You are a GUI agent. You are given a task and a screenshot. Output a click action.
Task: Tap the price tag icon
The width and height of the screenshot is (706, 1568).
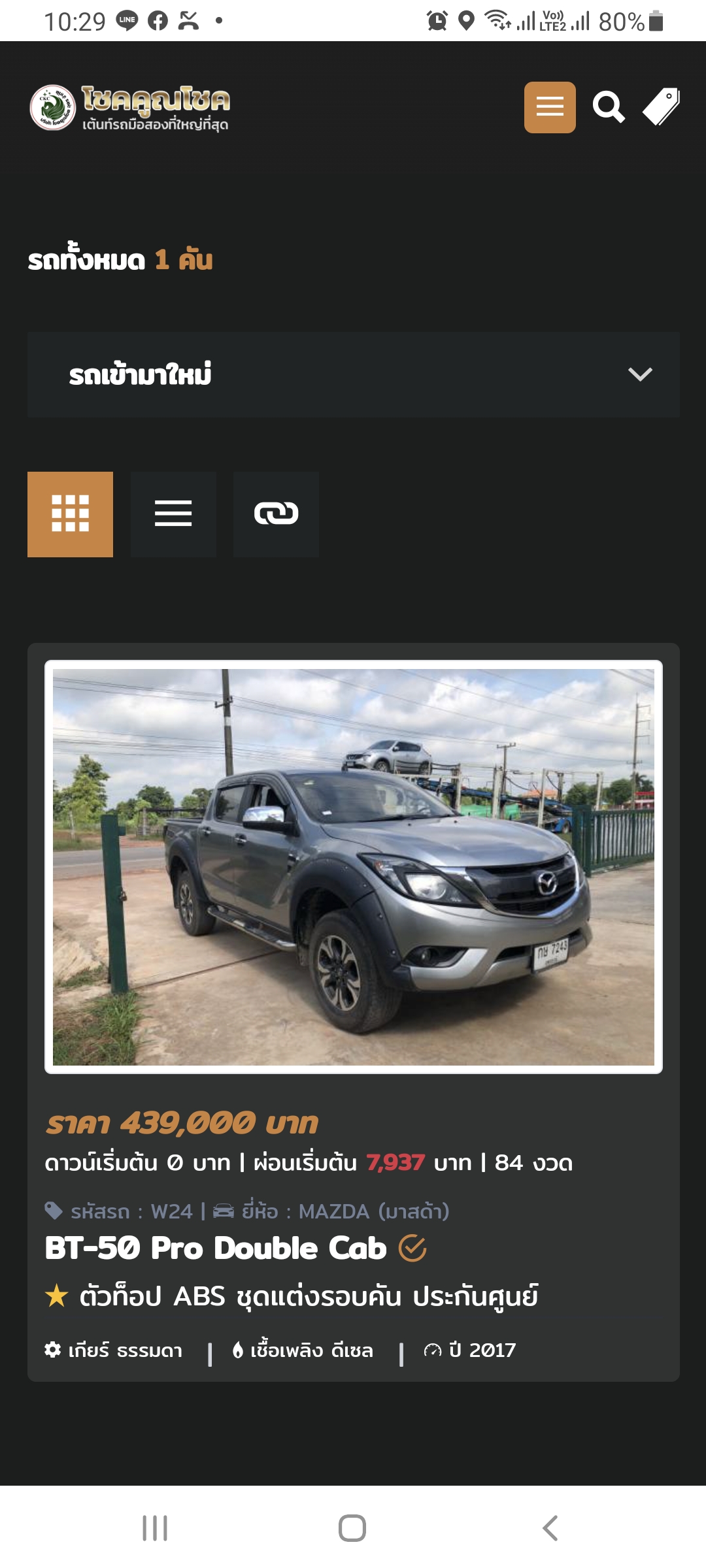661,107
